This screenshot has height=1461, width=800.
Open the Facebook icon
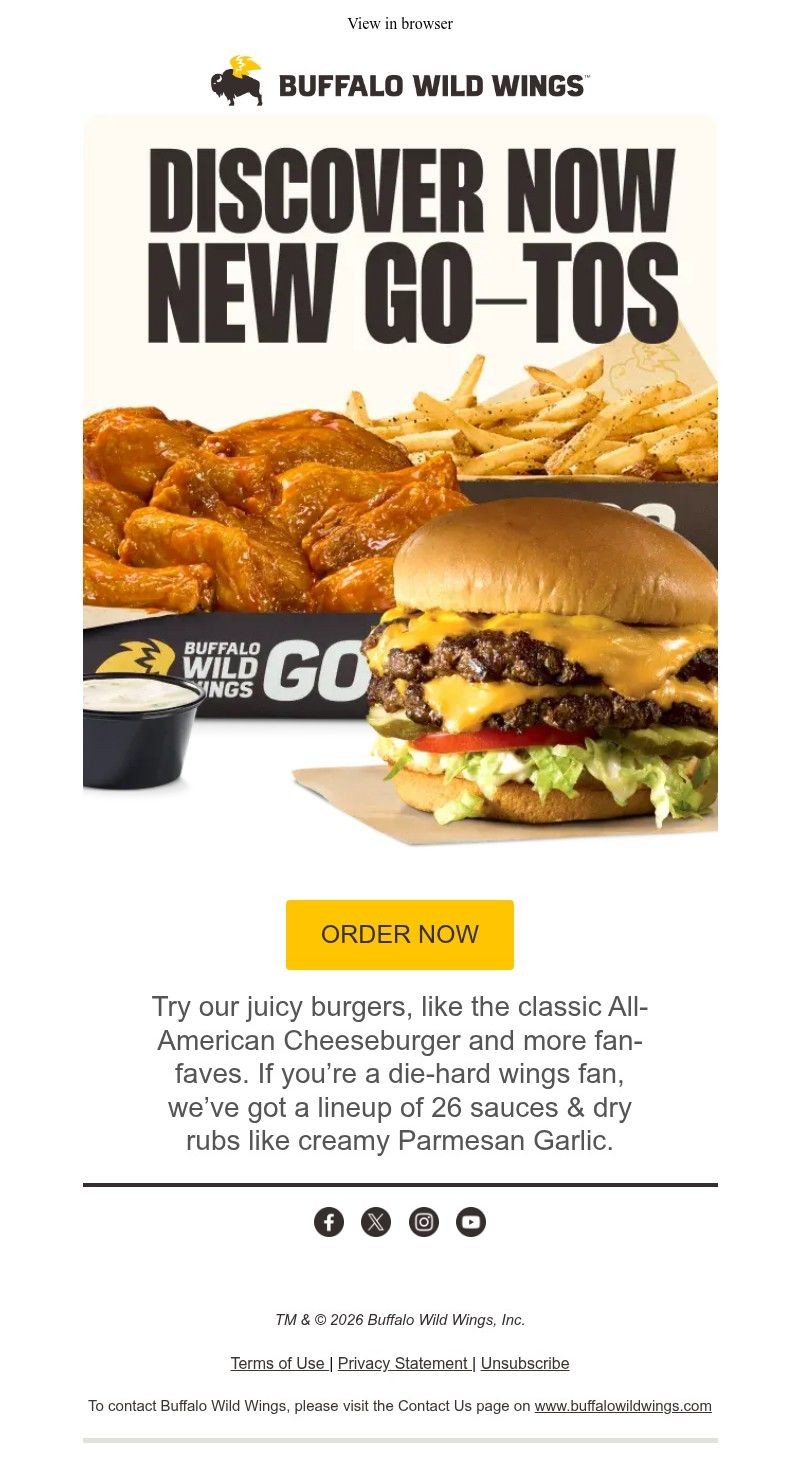click(x=329, y=1222)
